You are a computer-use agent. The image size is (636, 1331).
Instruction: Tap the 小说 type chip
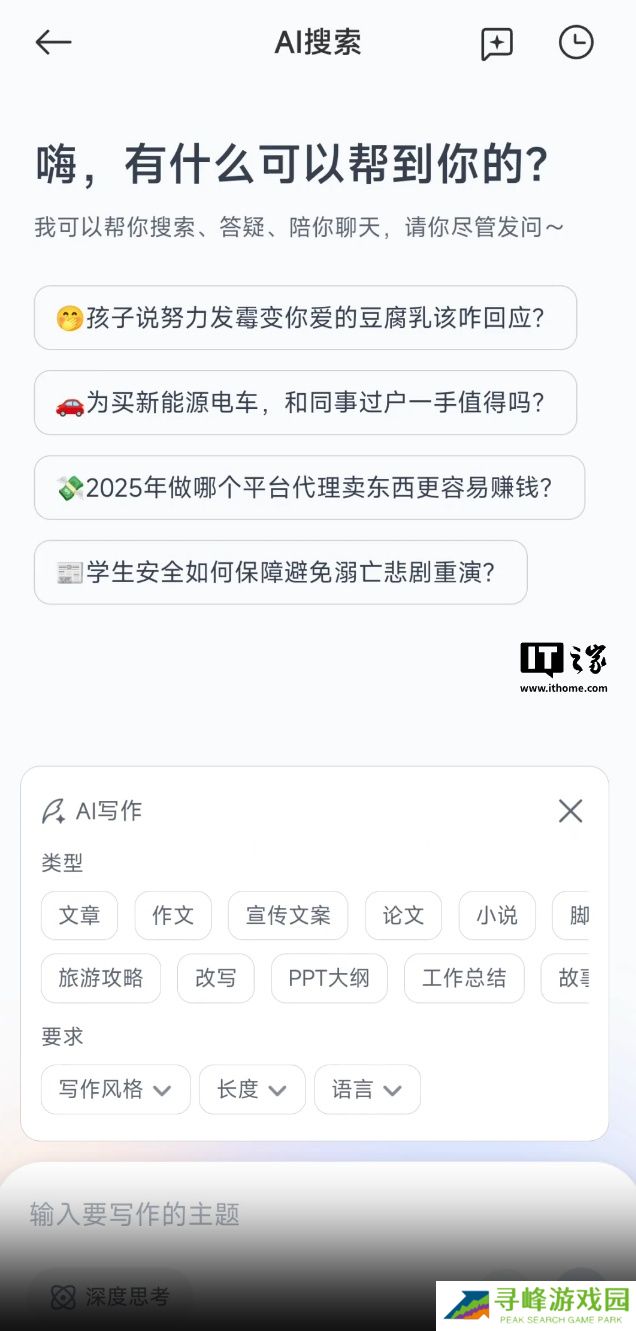point(497,916)
